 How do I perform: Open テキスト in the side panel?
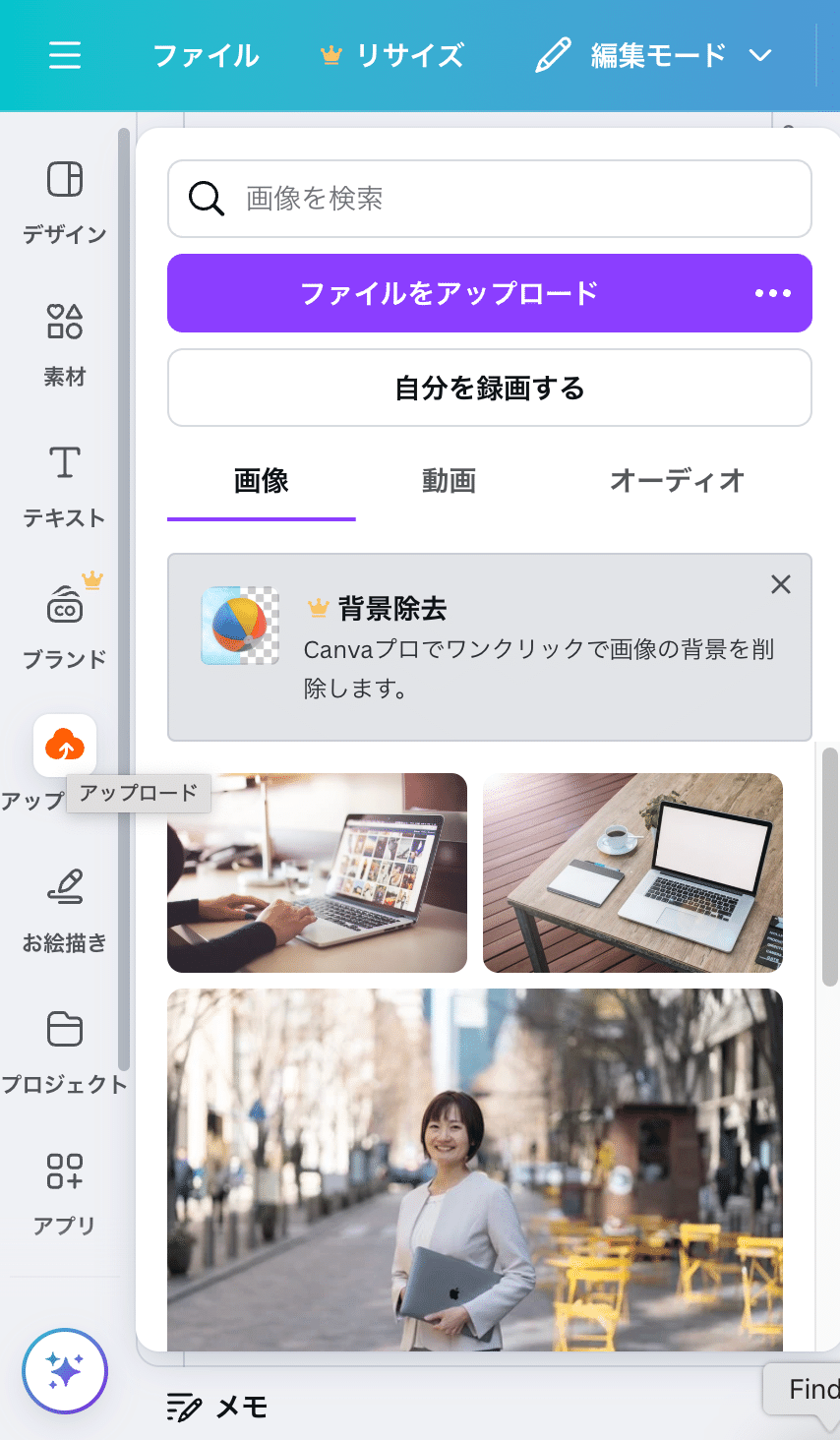(65, 486)
